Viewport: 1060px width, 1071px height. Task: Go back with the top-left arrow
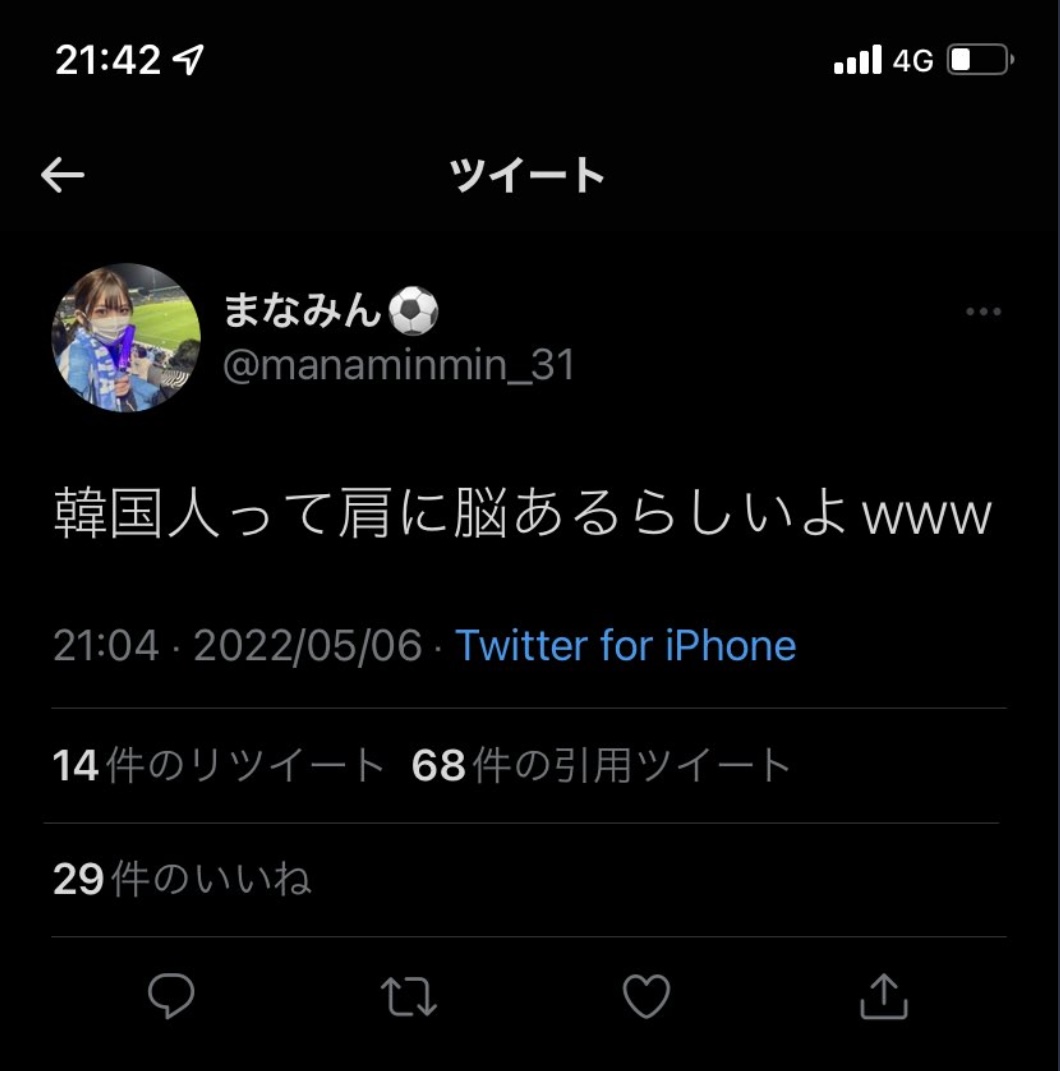pos(62,176)
